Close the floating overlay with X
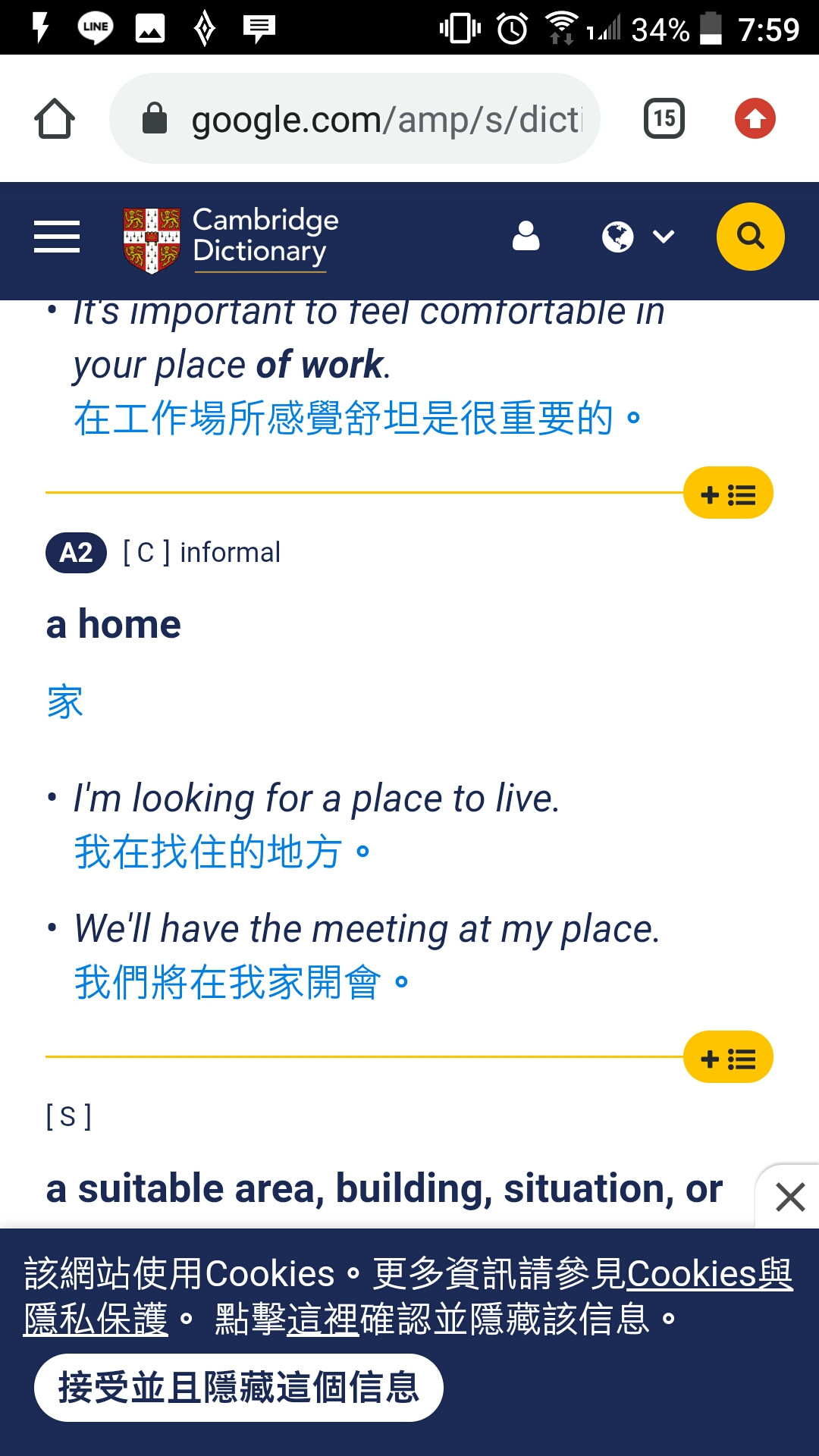Image resolution: width=819 pixels, height=1456 pixels. [x=790, y=1198]
